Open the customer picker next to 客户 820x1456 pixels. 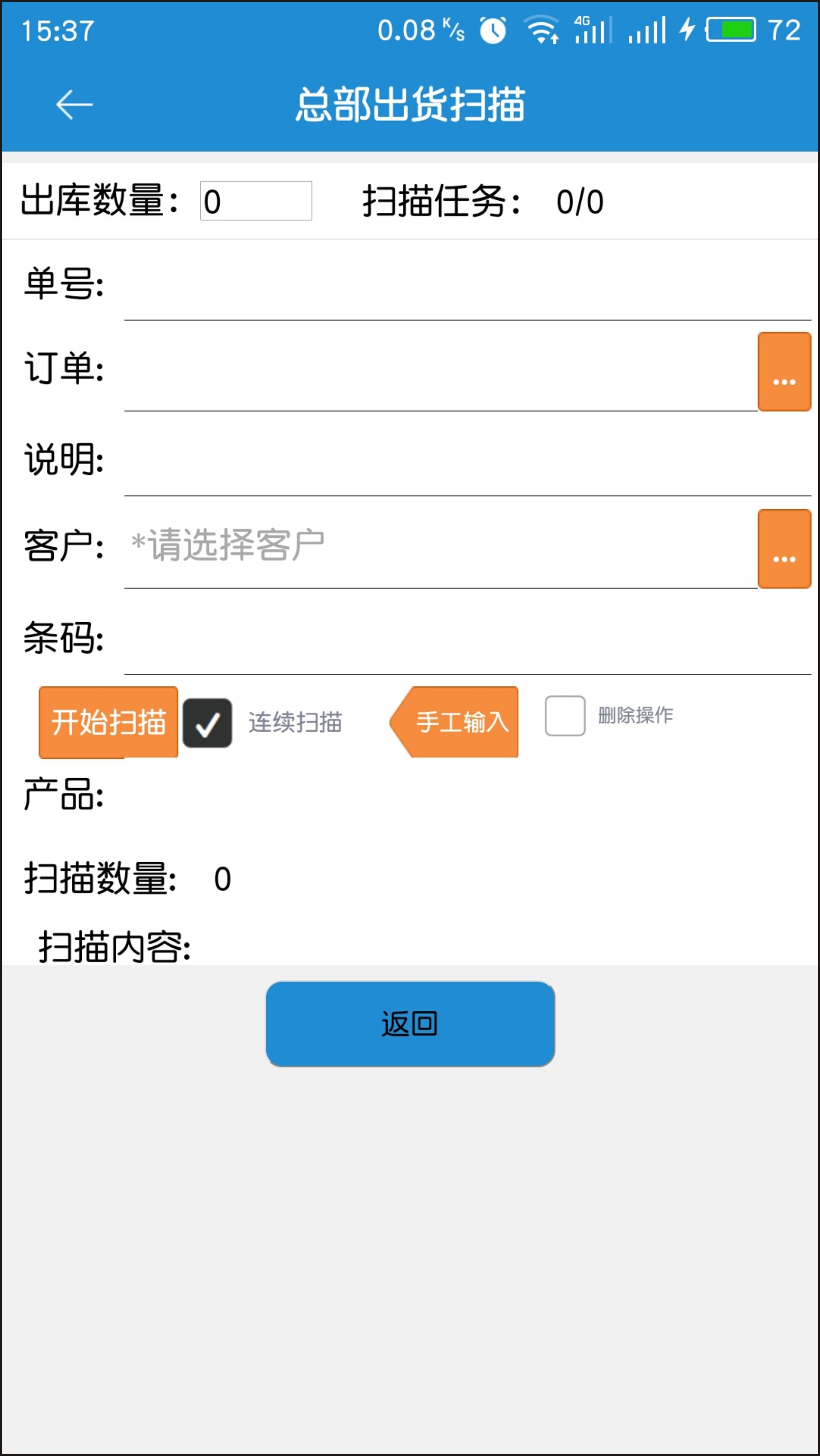(x=784, y=549)
